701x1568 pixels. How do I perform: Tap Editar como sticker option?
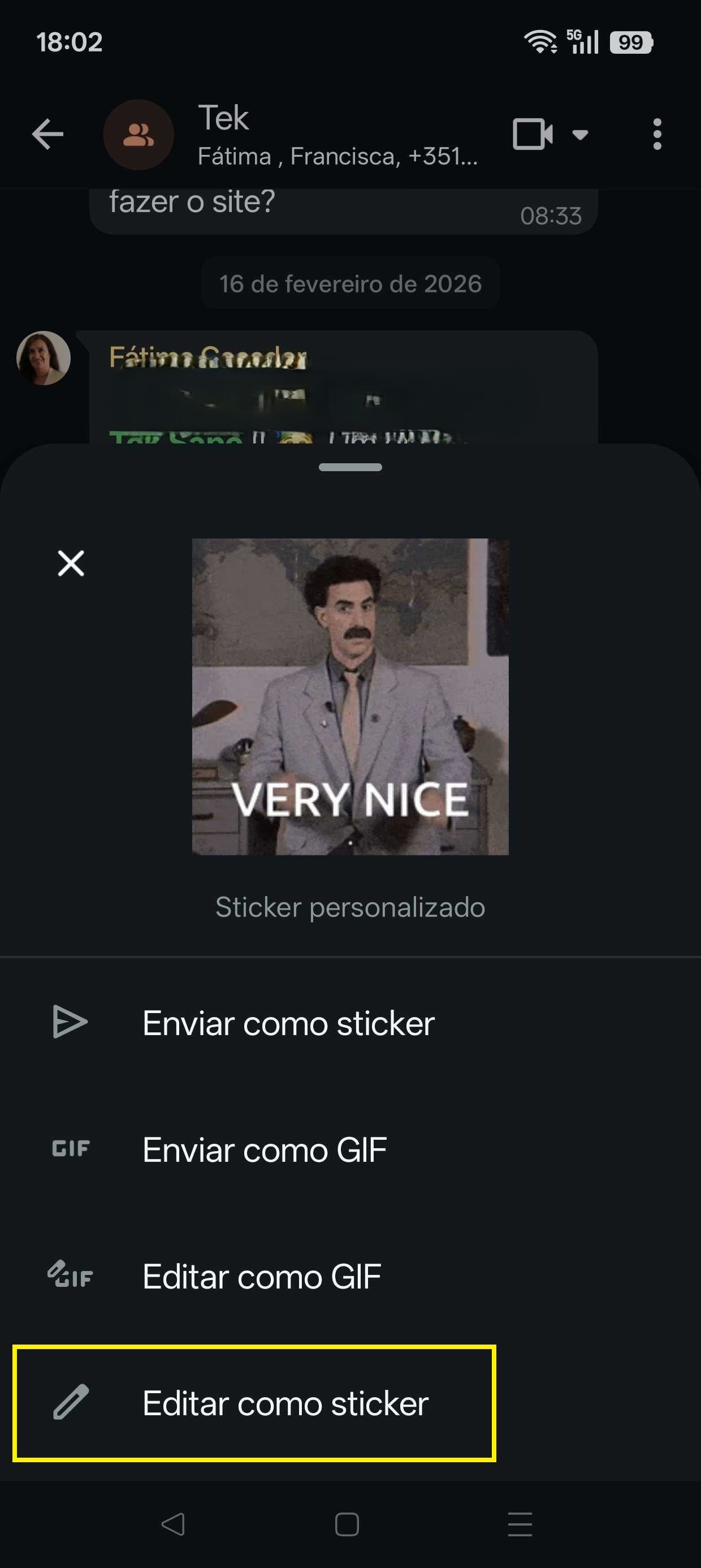(x=285, y=1403)
